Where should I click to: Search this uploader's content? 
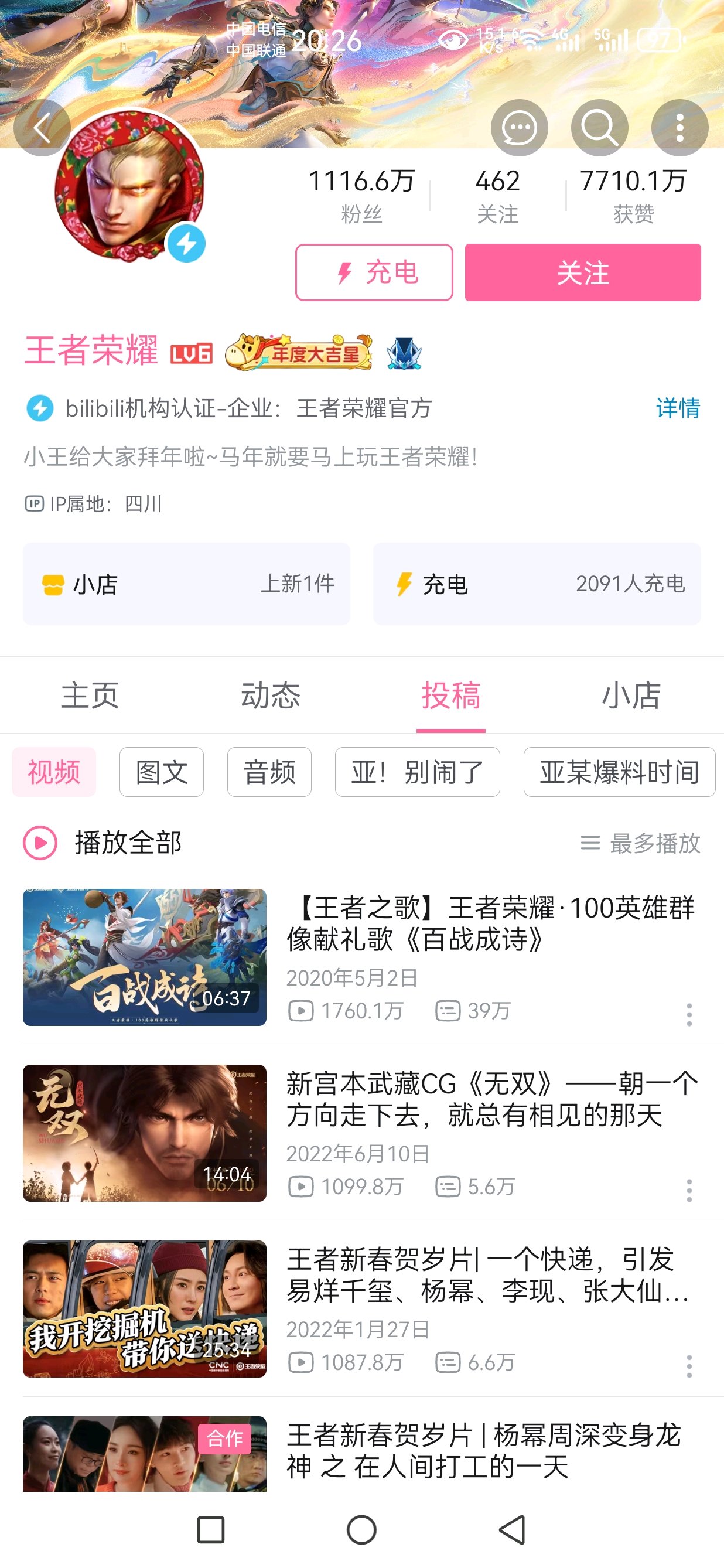(599, 128)
